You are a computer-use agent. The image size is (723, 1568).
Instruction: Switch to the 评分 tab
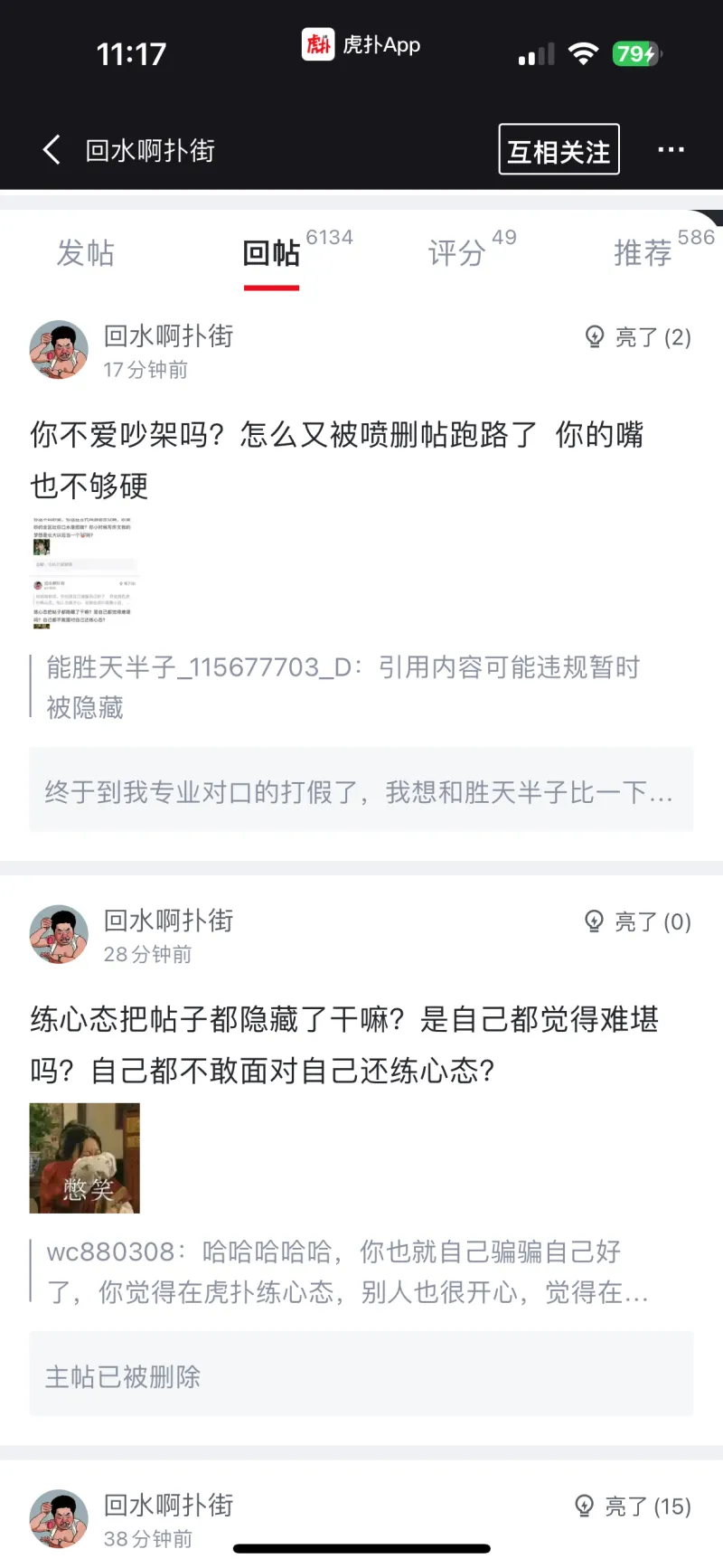click(x=457, y=253)
